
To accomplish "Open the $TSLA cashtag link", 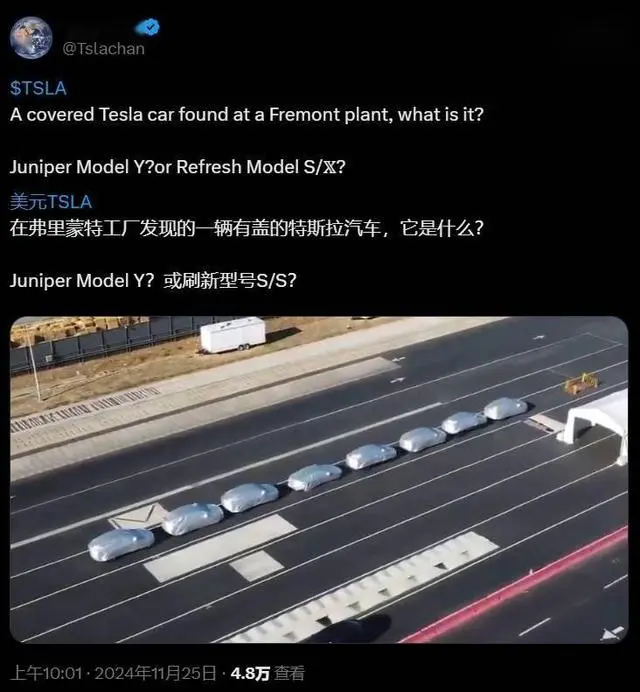I will 38,88.
